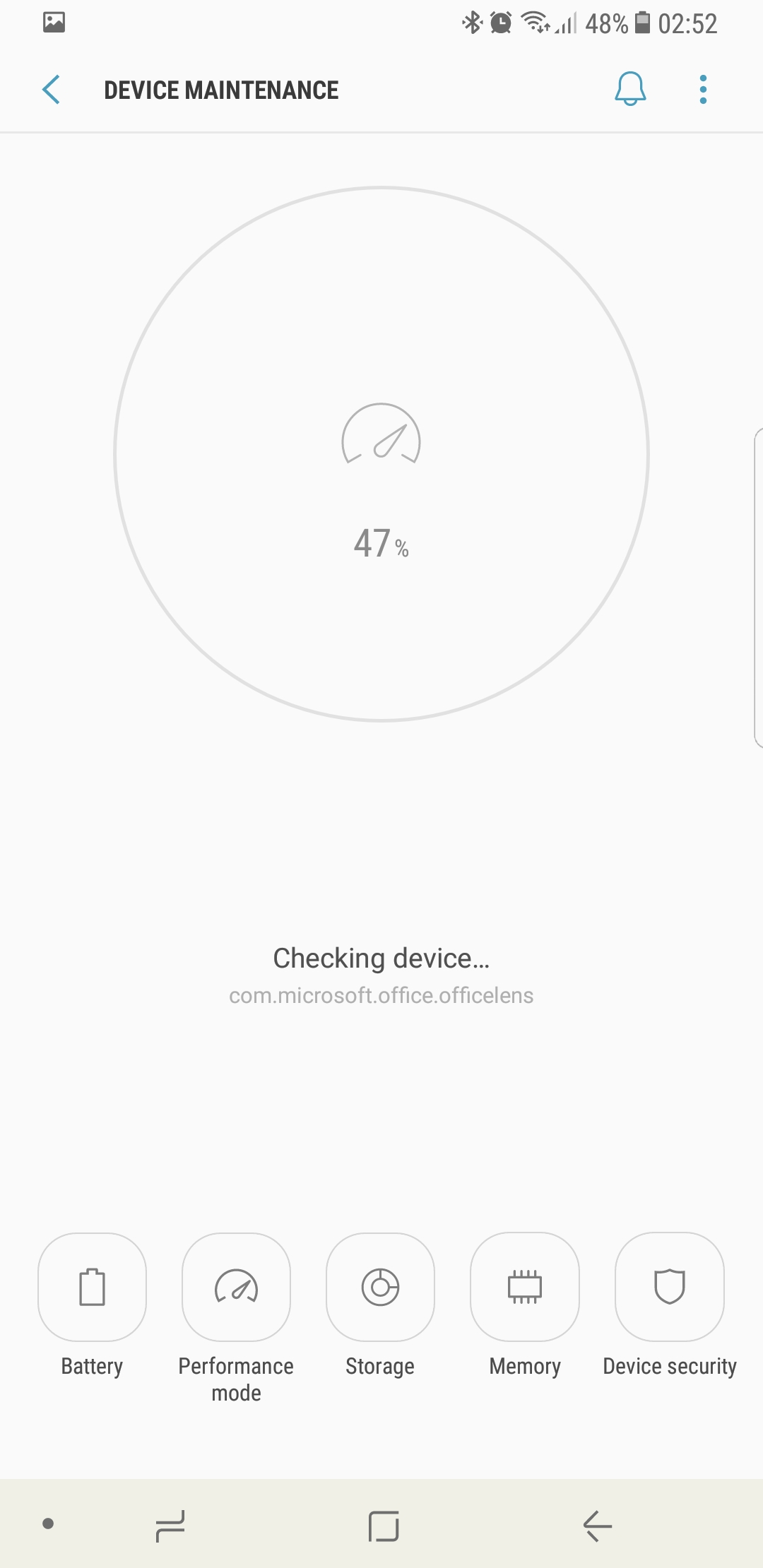The width and height of the screenshot is (763, 1568).
Task: Open the three-dot overflow menu
Action: [x=703, y=90]
